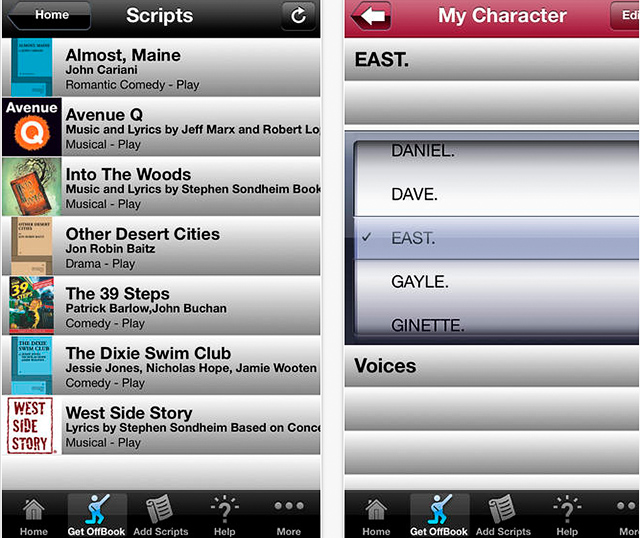Choose The 39 Steps script
Screen dimensions: 640x538
coord(160,307)
